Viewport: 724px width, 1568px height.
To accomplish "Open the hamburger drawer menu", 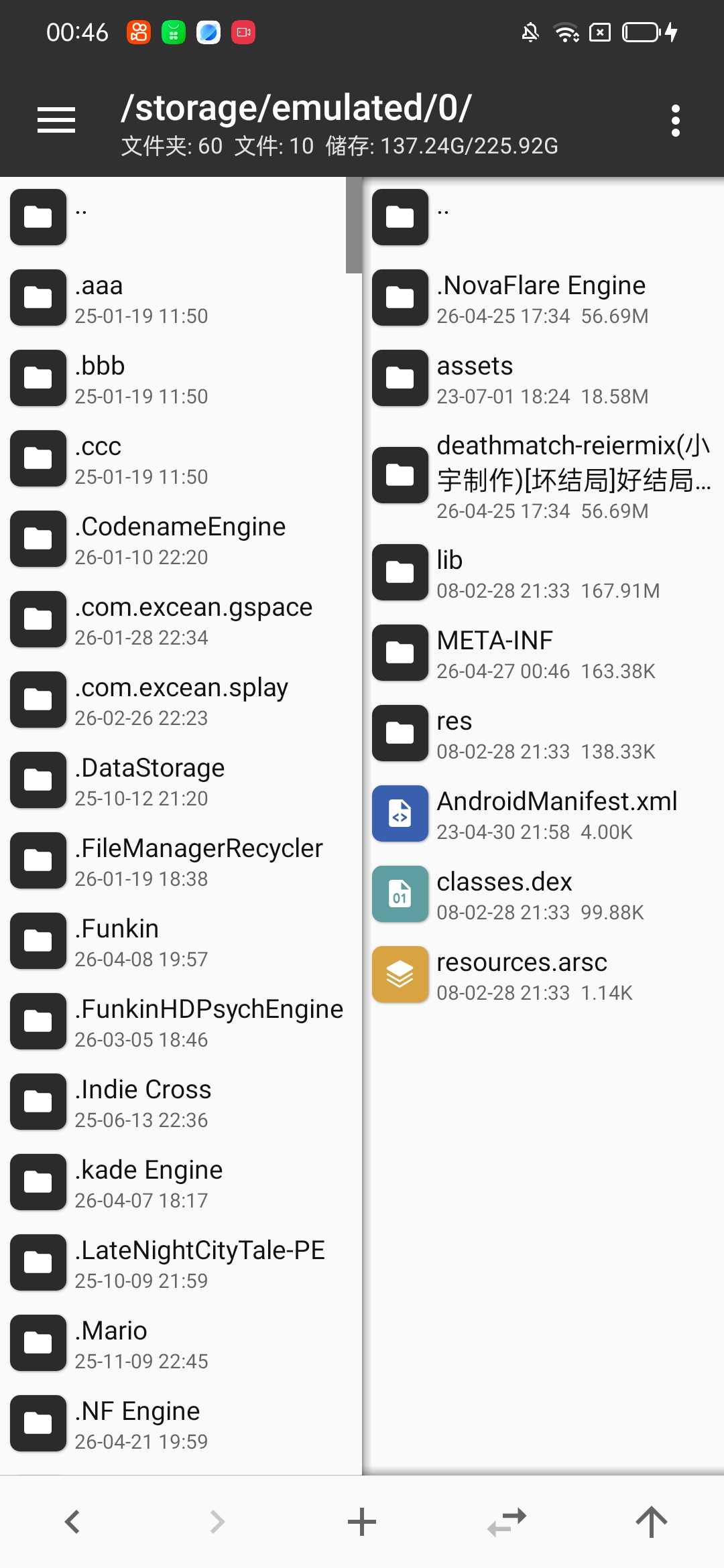I will [x=56, y=121].
